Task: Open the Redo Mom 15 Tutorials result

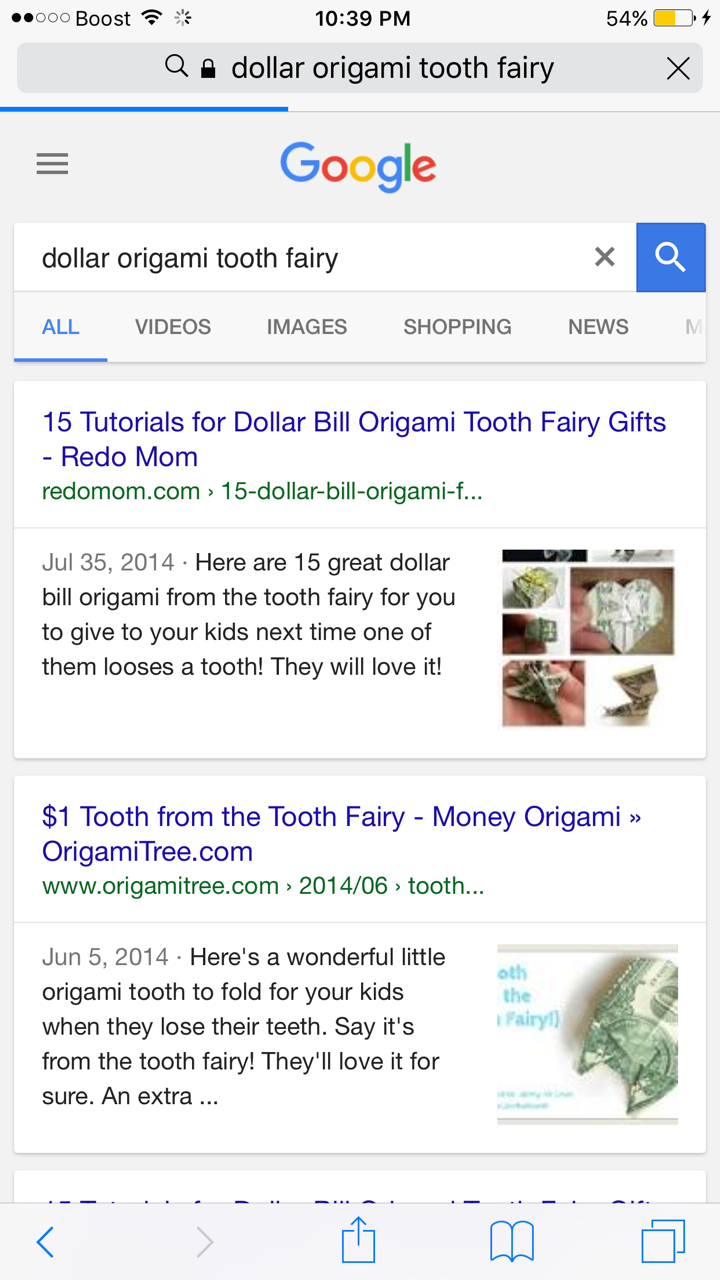Action: coord(354,439)
